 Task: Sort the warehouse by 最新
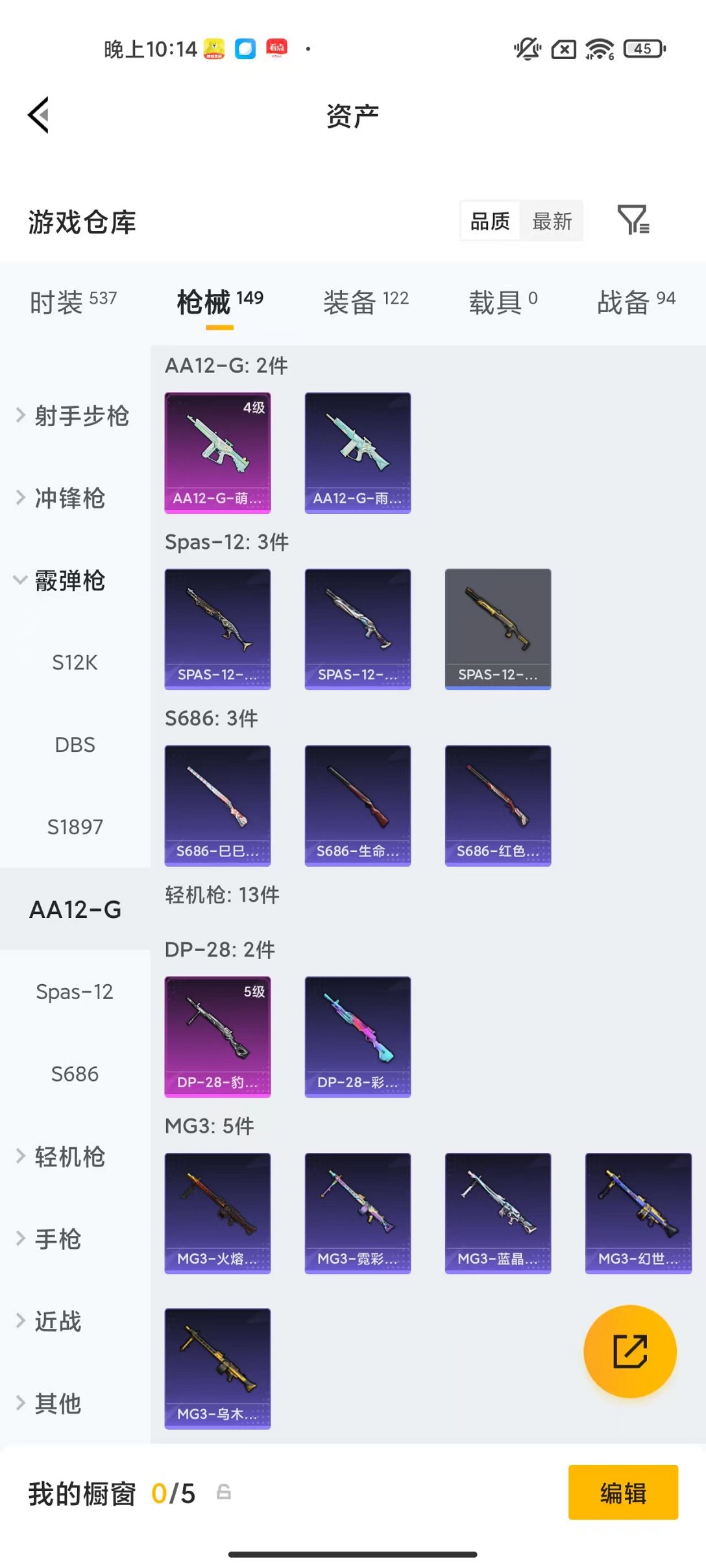coord(552,221)
